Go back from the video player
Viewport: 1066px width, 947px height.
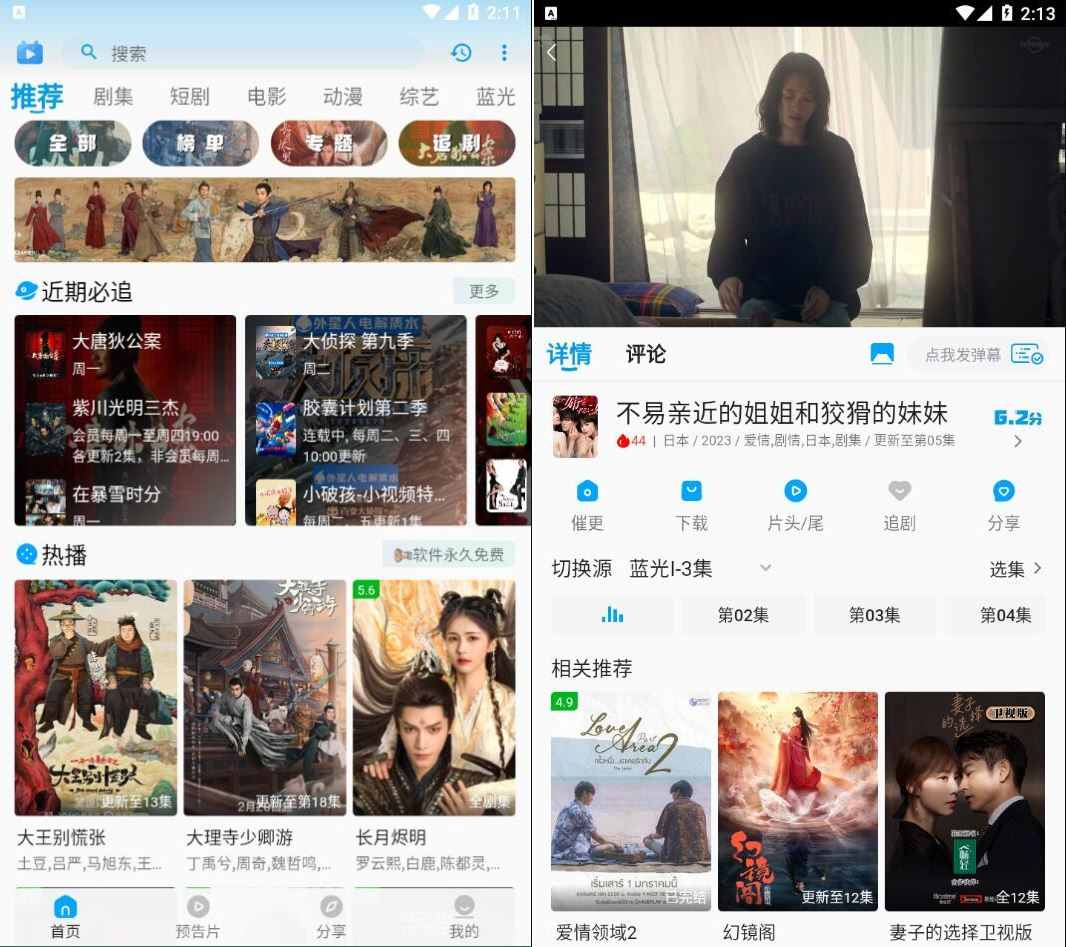point(551,52)
